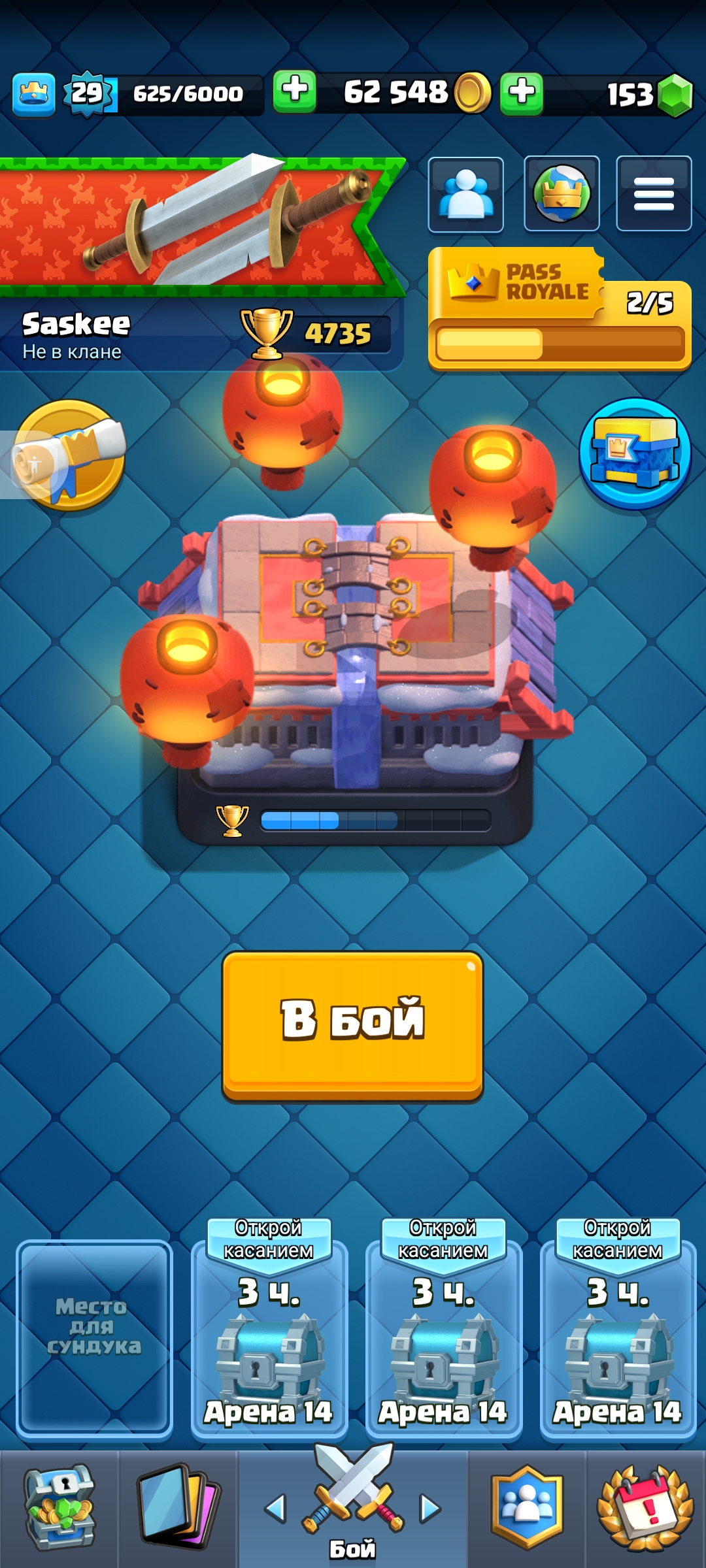The width and height of the screenshot is (706, 1568).
Task: Tap the plus button next to gold coins
Action: point(522,93)
